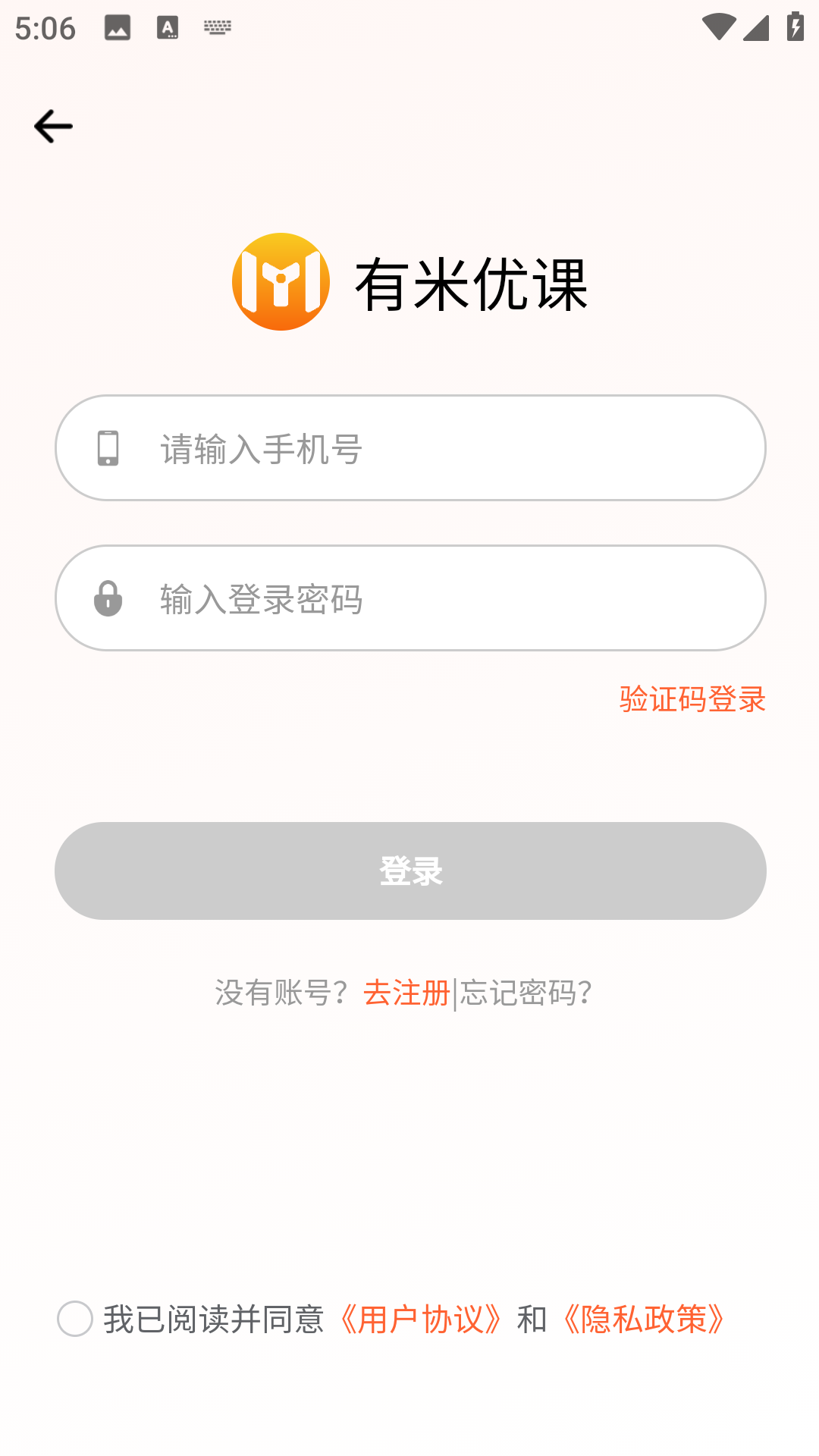The width and height of the screenshot is (819, 1456).
Task: Click the phone icon in the mobile number field
Action: 108,447
